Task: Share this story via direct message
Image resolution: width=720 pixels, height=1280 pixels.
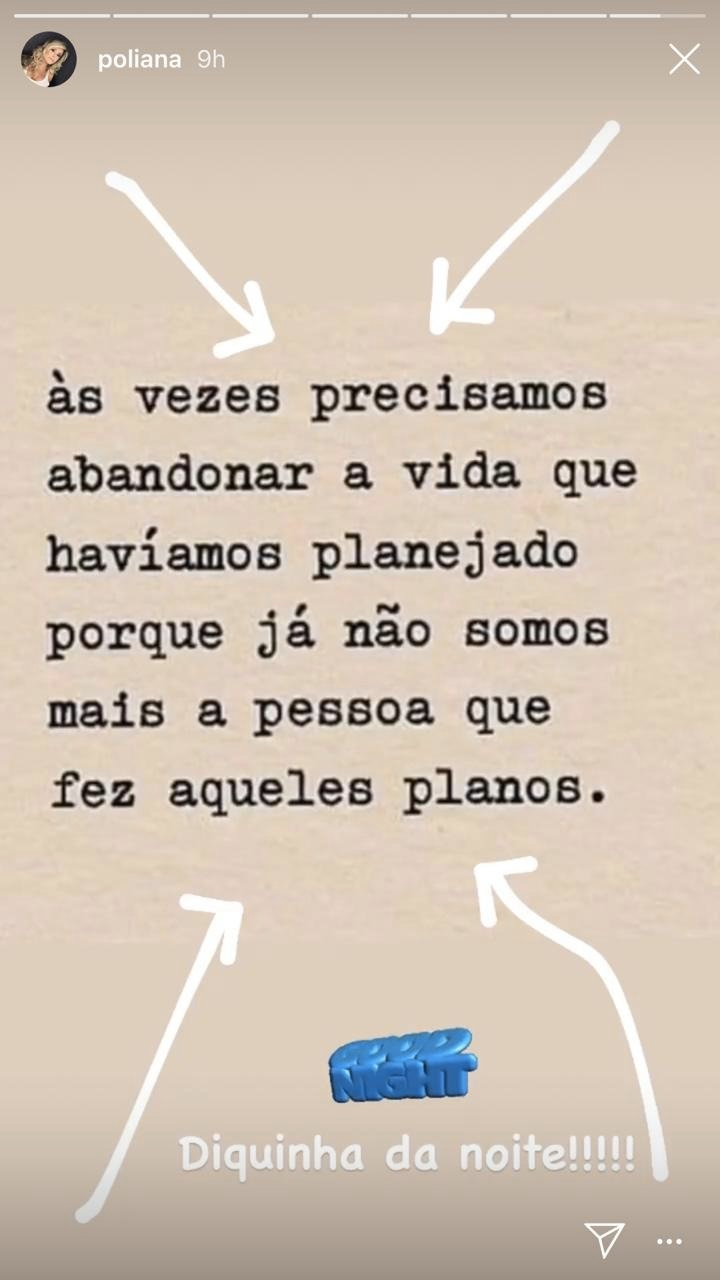Action: (605, 1240)
